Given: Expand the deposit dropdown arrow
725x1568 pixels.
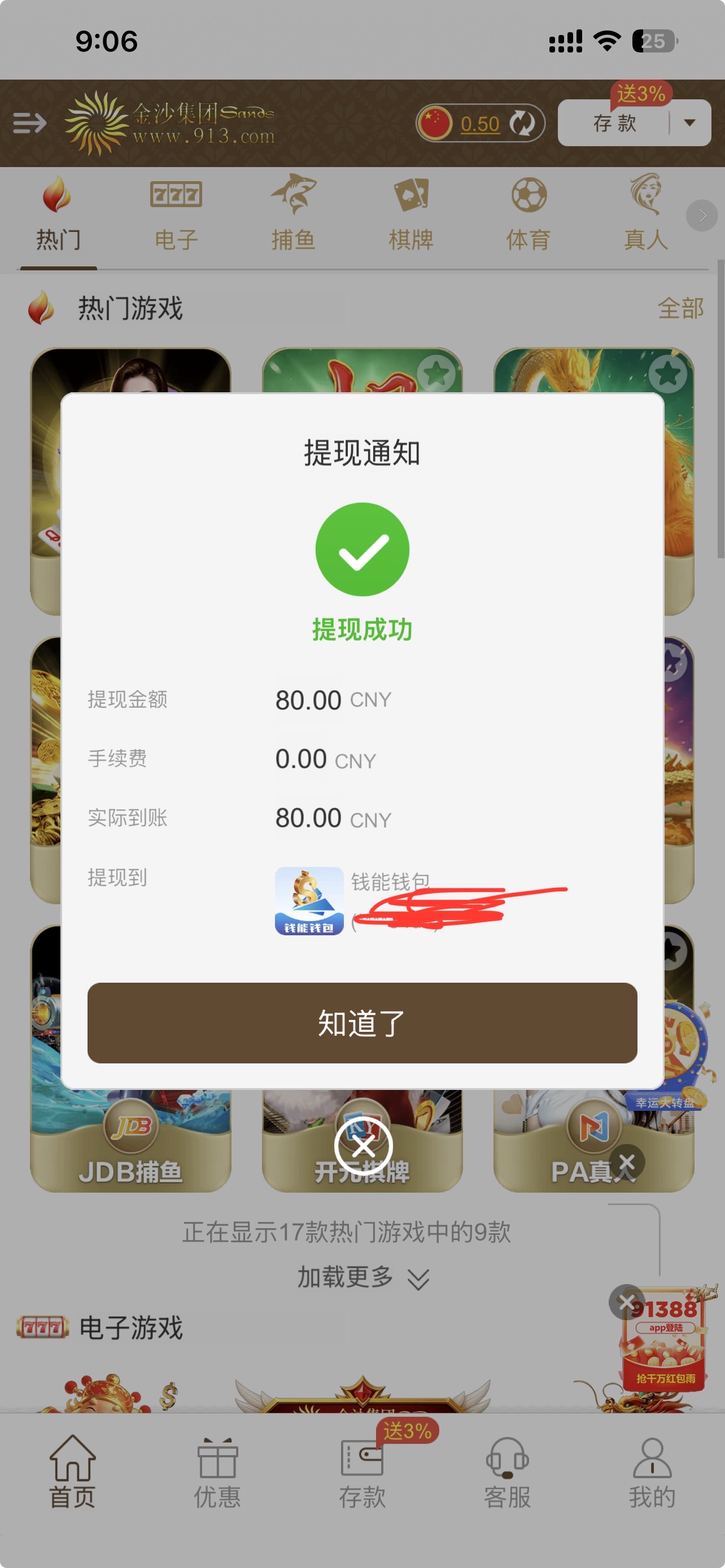Looking at the screenshot, I should (x=689, y=123).
